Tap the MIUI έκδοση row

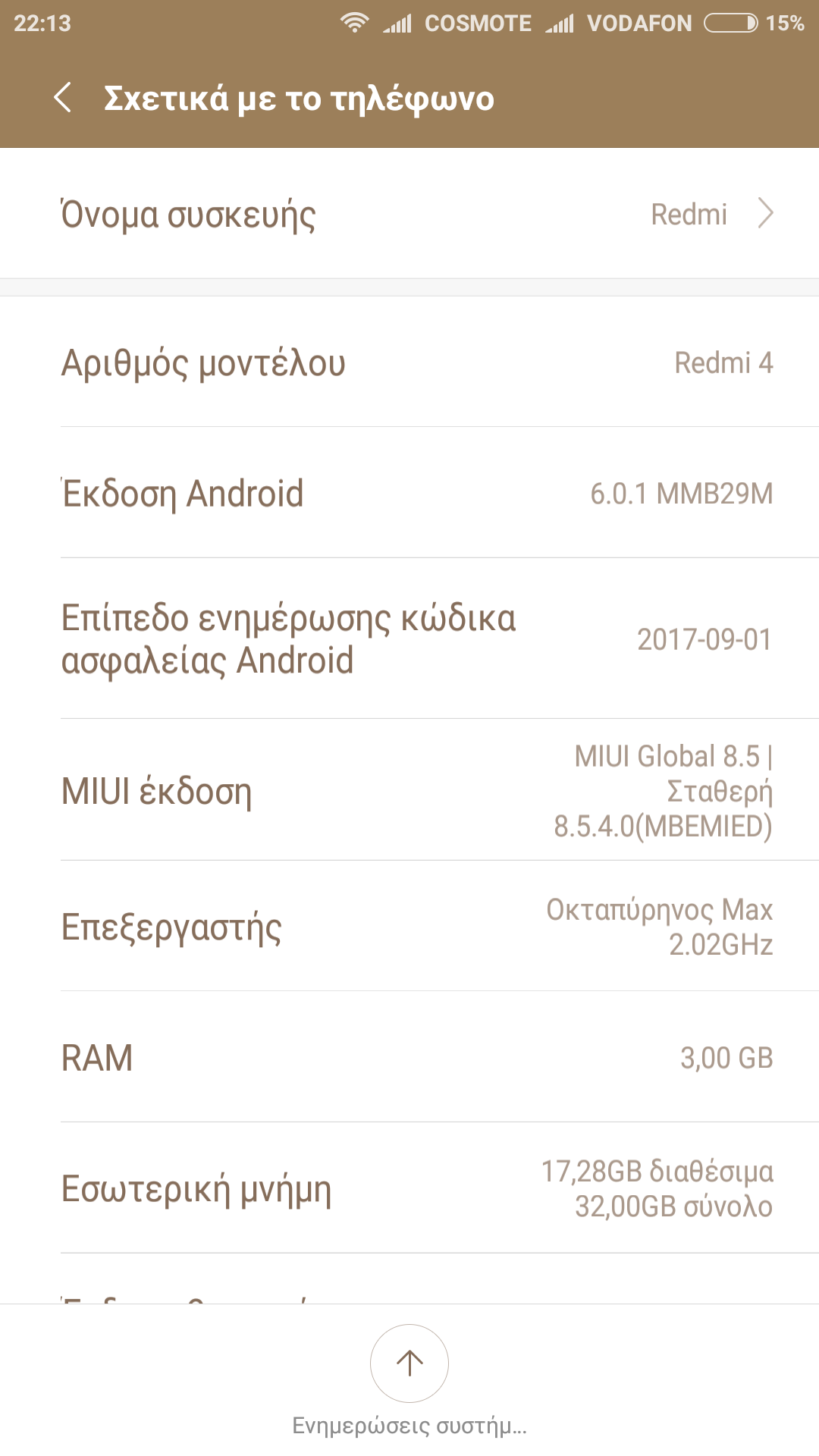409,790
